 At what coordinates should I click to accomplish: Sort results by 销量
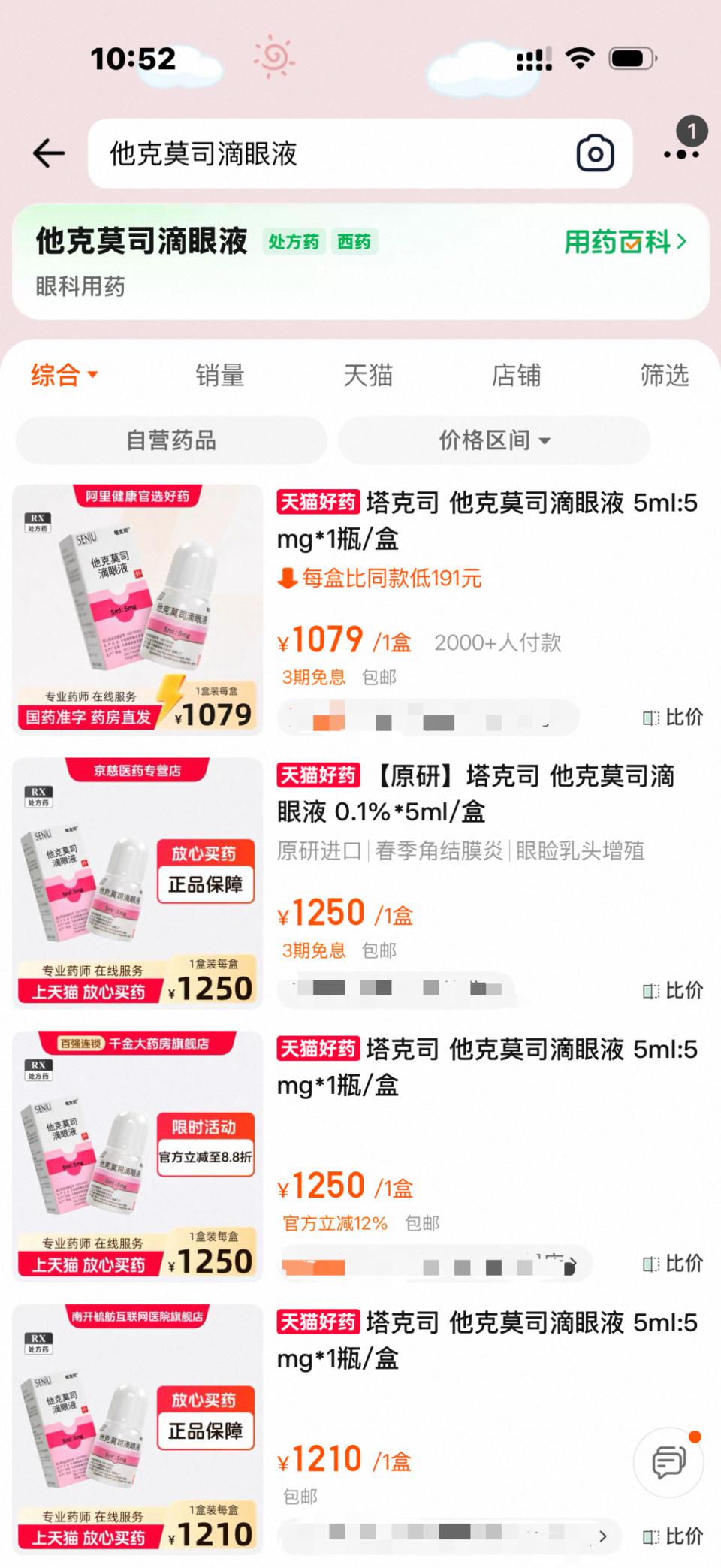[220, 375]
